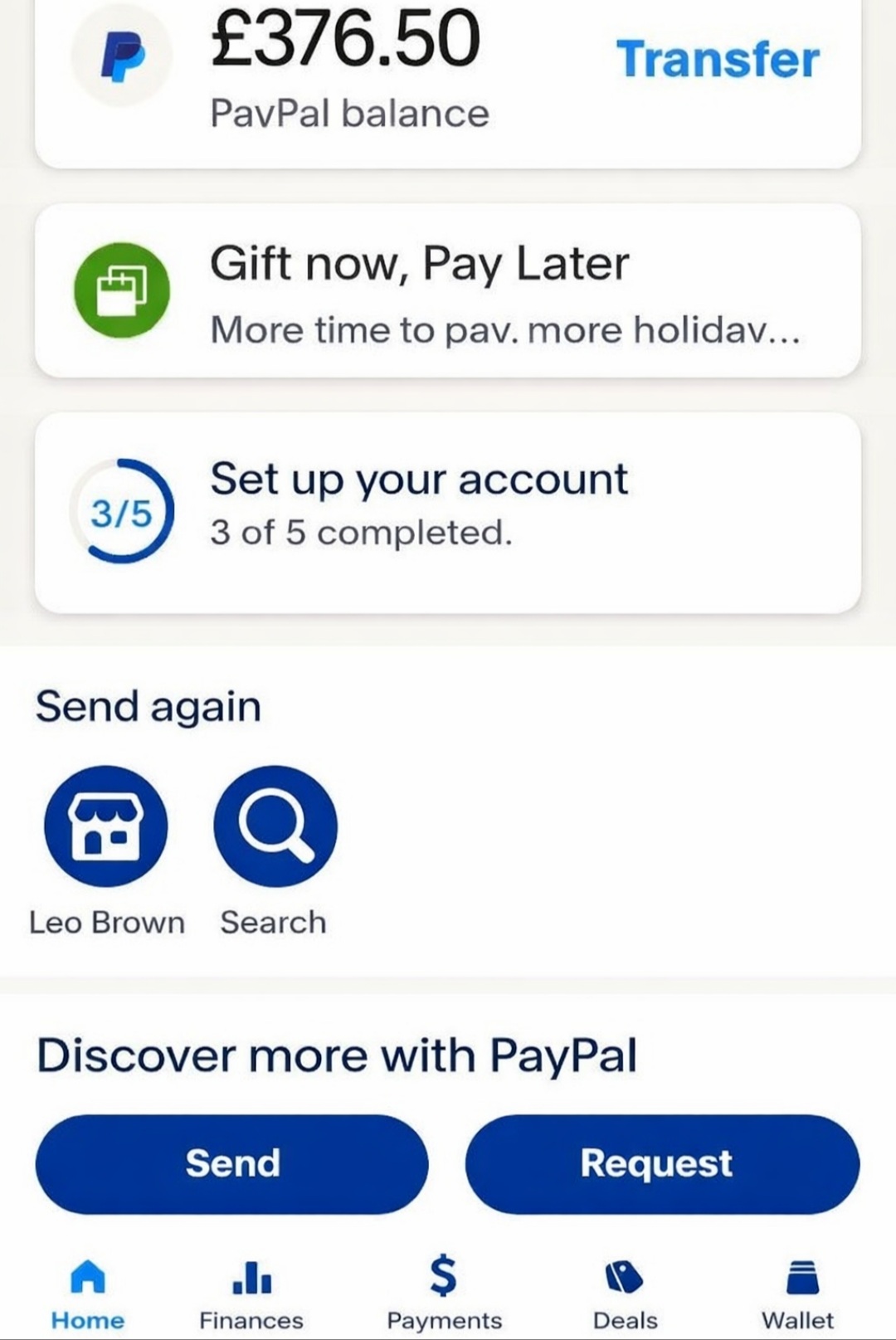Open the Payments tab
The height and width of the screenshot is (1340, 896).
tap(444, 1294)
